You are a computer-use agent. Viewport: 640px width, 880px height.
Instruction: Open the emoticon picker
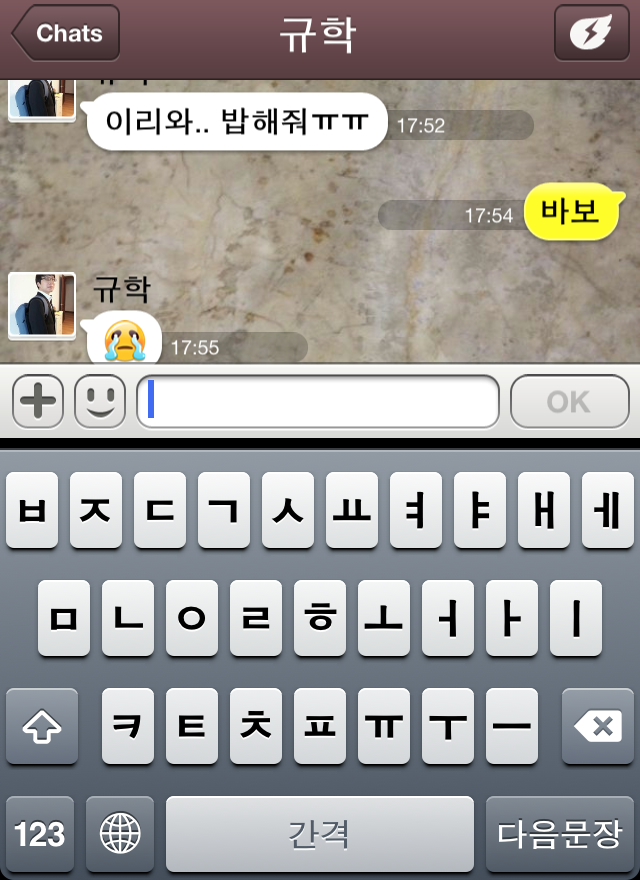click(x=100, y=402)
